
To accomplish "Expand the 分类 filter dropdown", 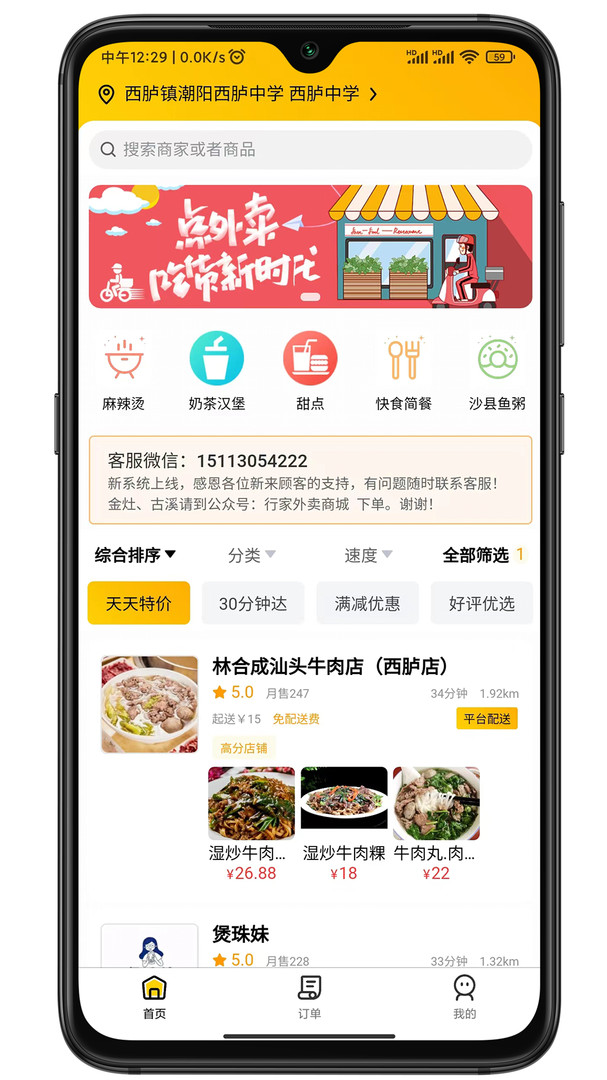I will (x=251, y=554).
